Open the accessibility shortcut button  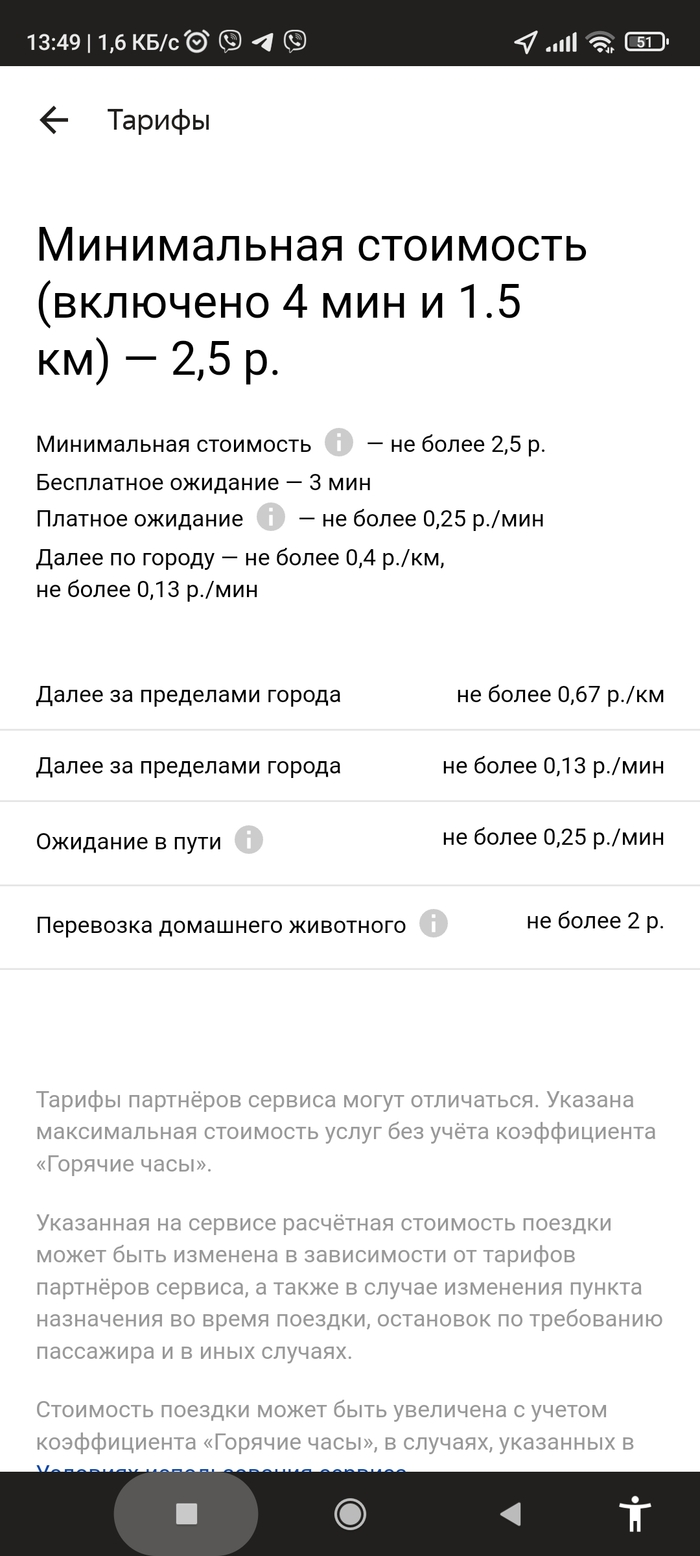[634, 1514]
